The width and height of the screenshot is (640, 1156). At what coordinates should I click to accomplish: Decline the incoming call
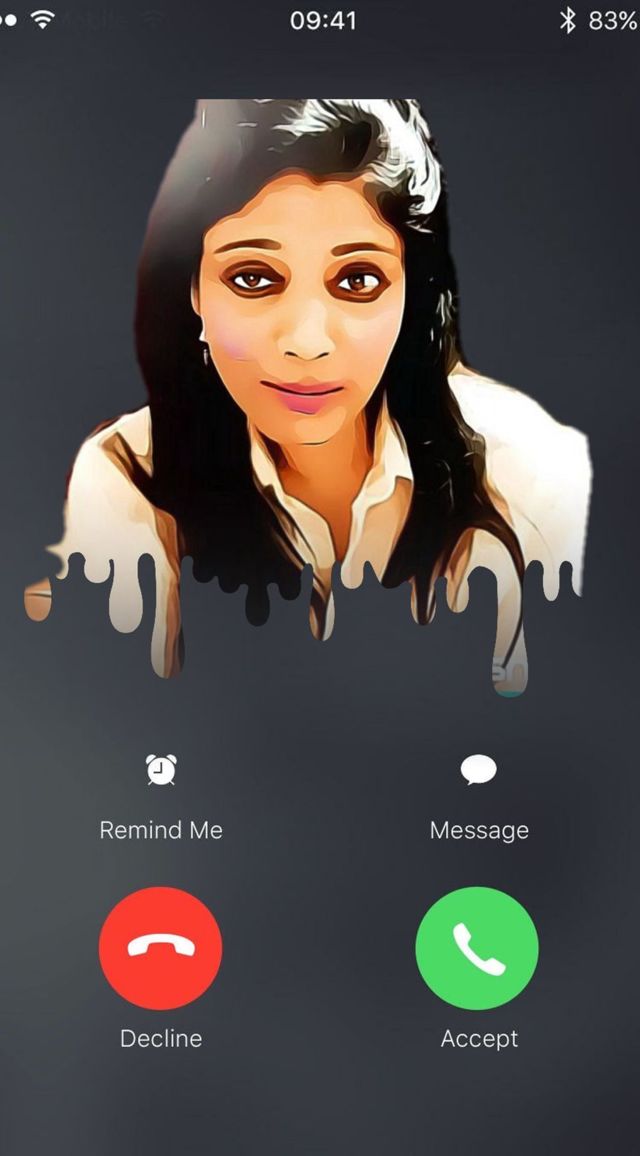pyautogui.click(x=161, y=949)
